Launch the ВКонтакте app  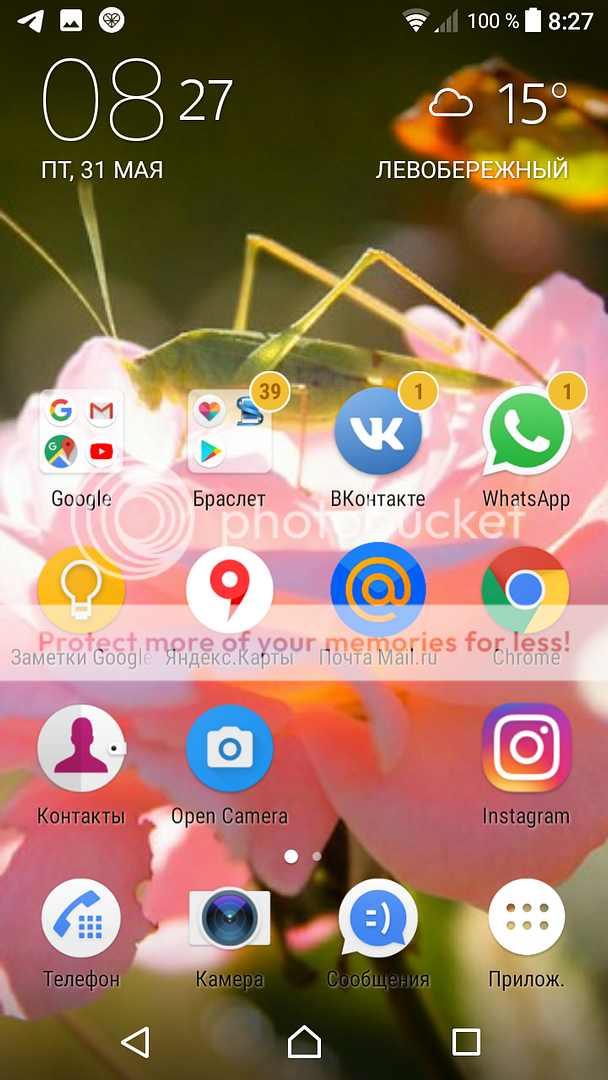377,432
